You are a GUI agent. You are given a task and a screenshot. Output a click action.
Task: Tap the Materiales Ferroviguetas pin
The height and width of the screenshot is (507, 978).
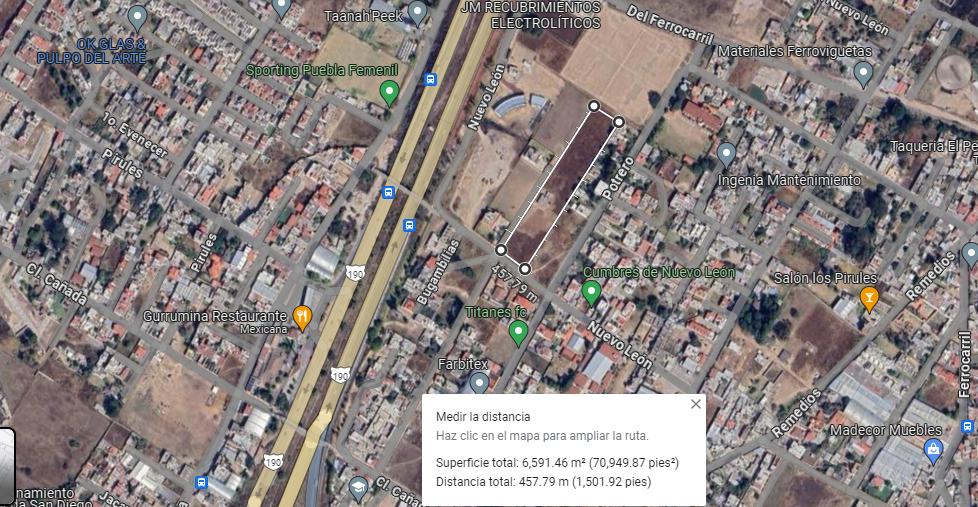pos(864,73)
